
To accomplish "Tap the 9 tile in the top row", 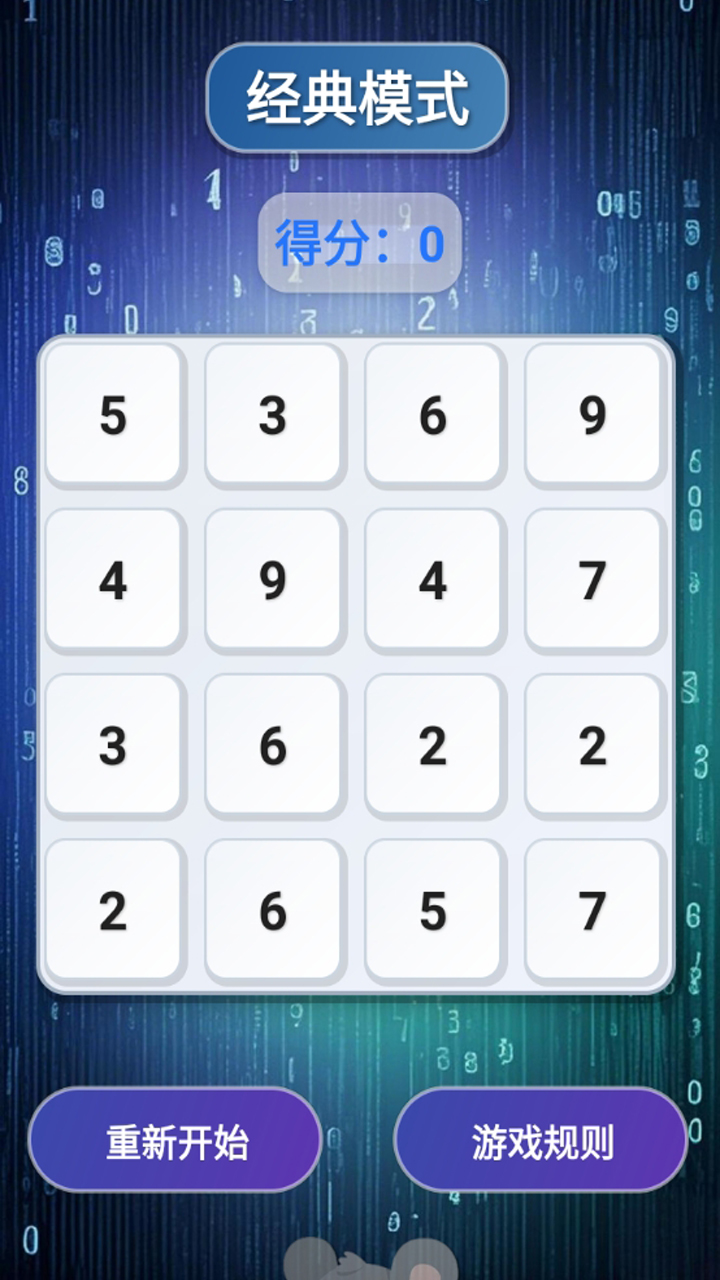I will coord(593,415).
